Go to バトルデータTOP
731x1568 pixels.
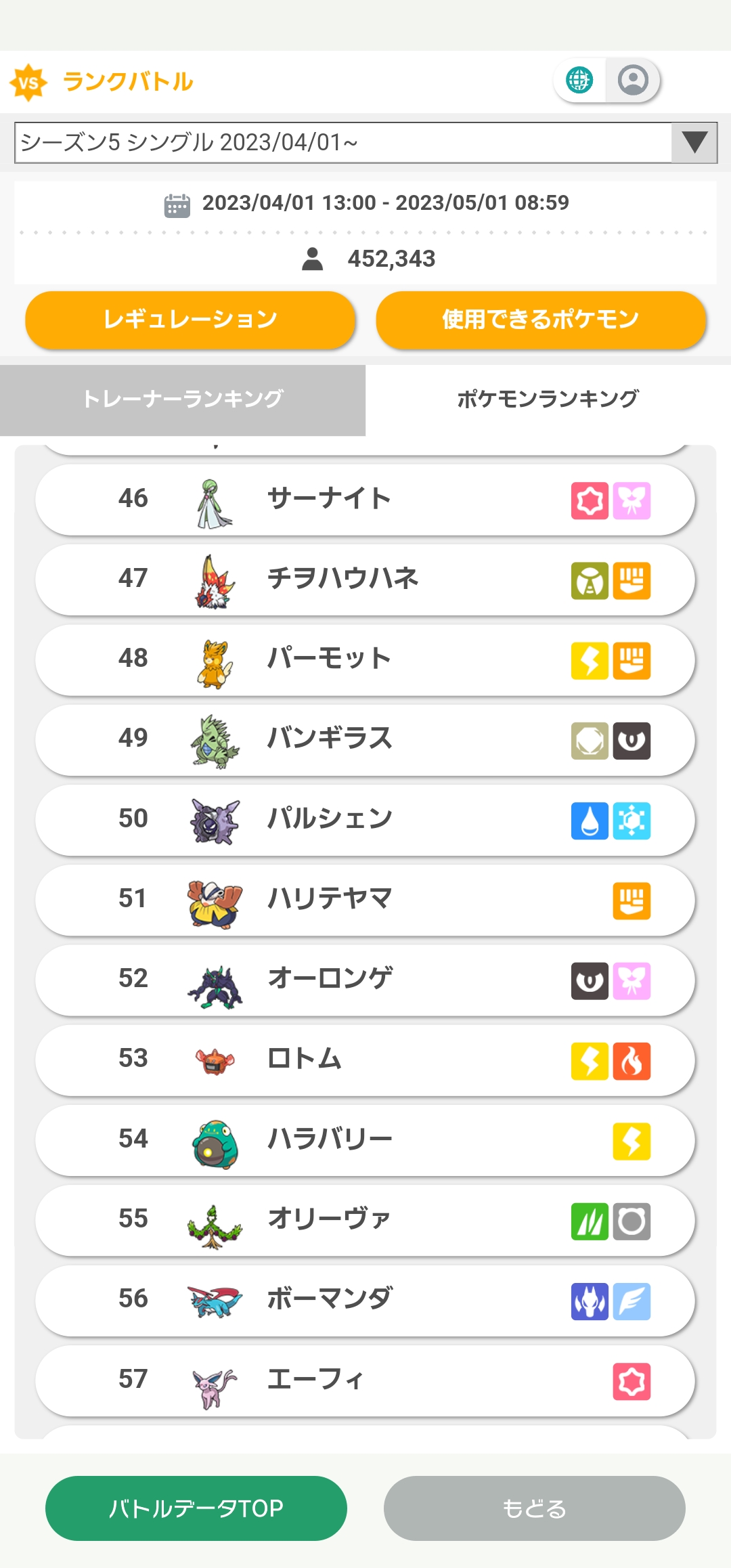click(196, 1508)
